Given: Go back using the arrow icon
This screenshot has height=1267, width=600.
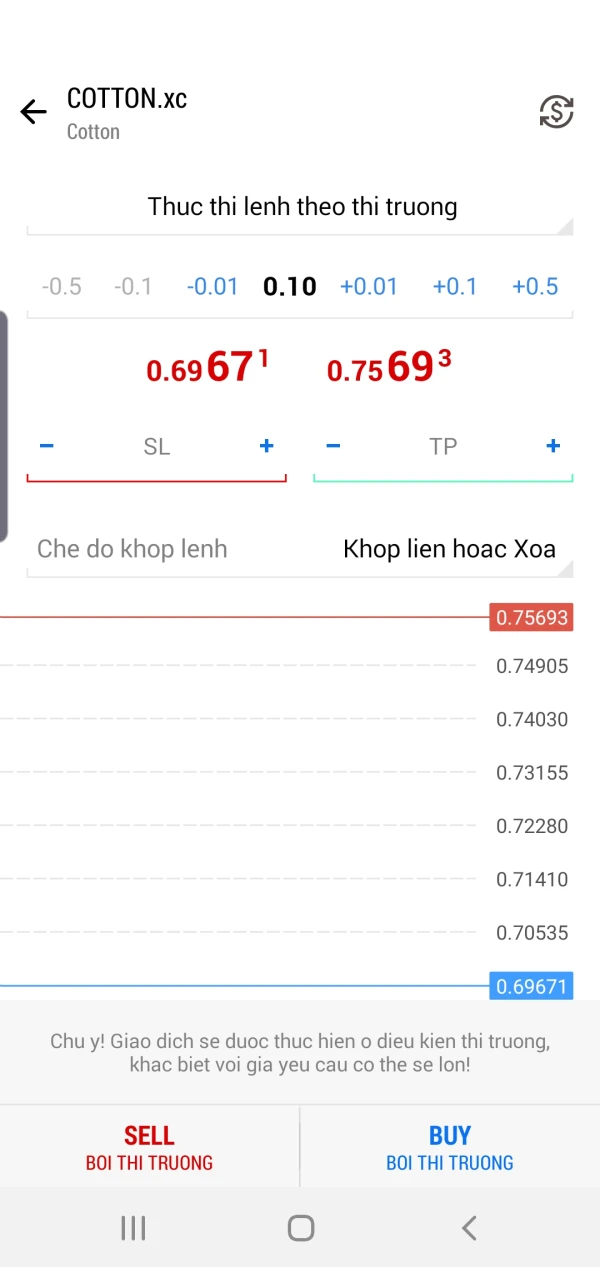Looking at the screenshot, I should 34,112.
